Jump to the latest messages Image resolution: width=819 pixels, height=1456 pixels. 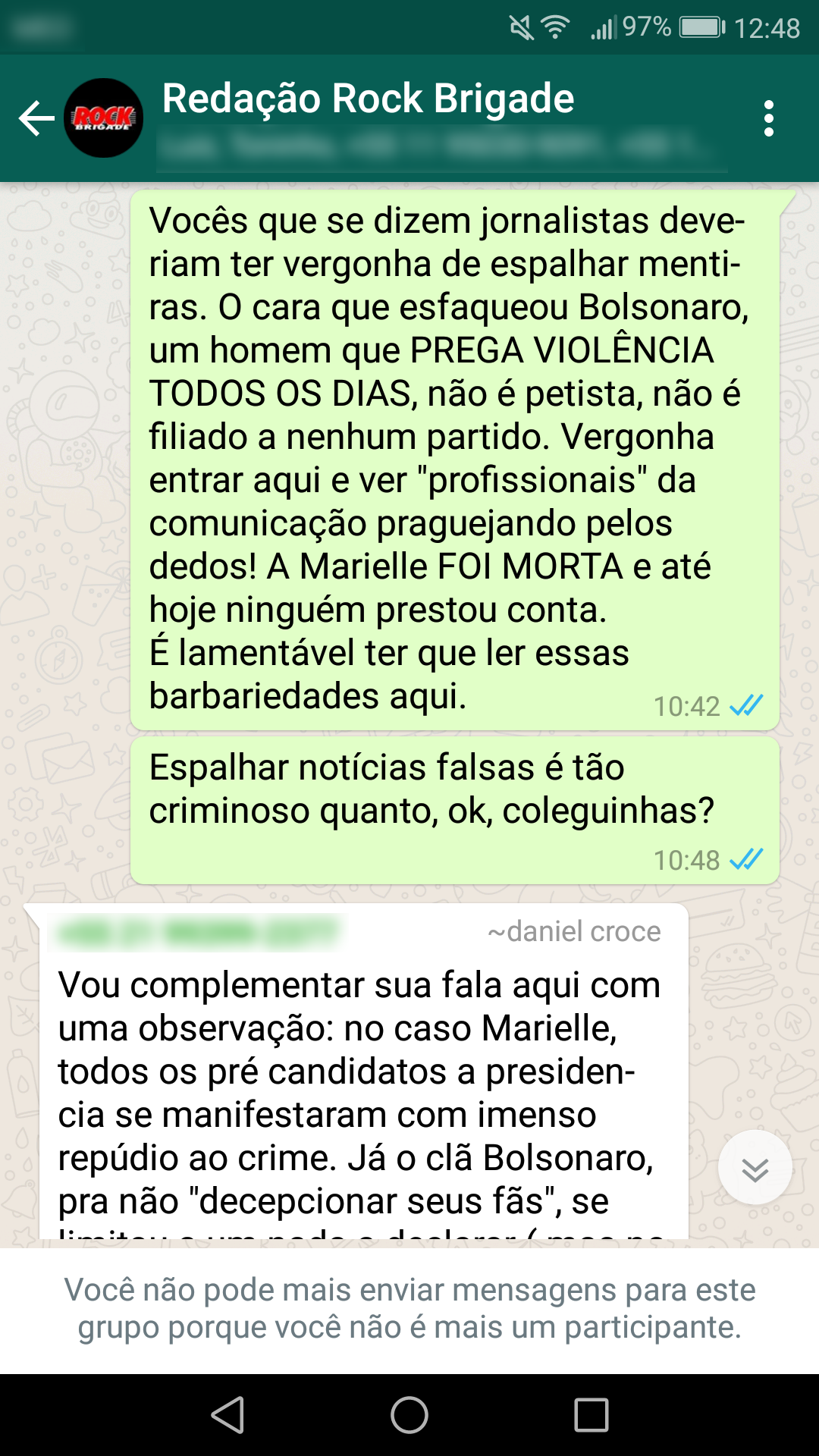(x=755, y=1169)
